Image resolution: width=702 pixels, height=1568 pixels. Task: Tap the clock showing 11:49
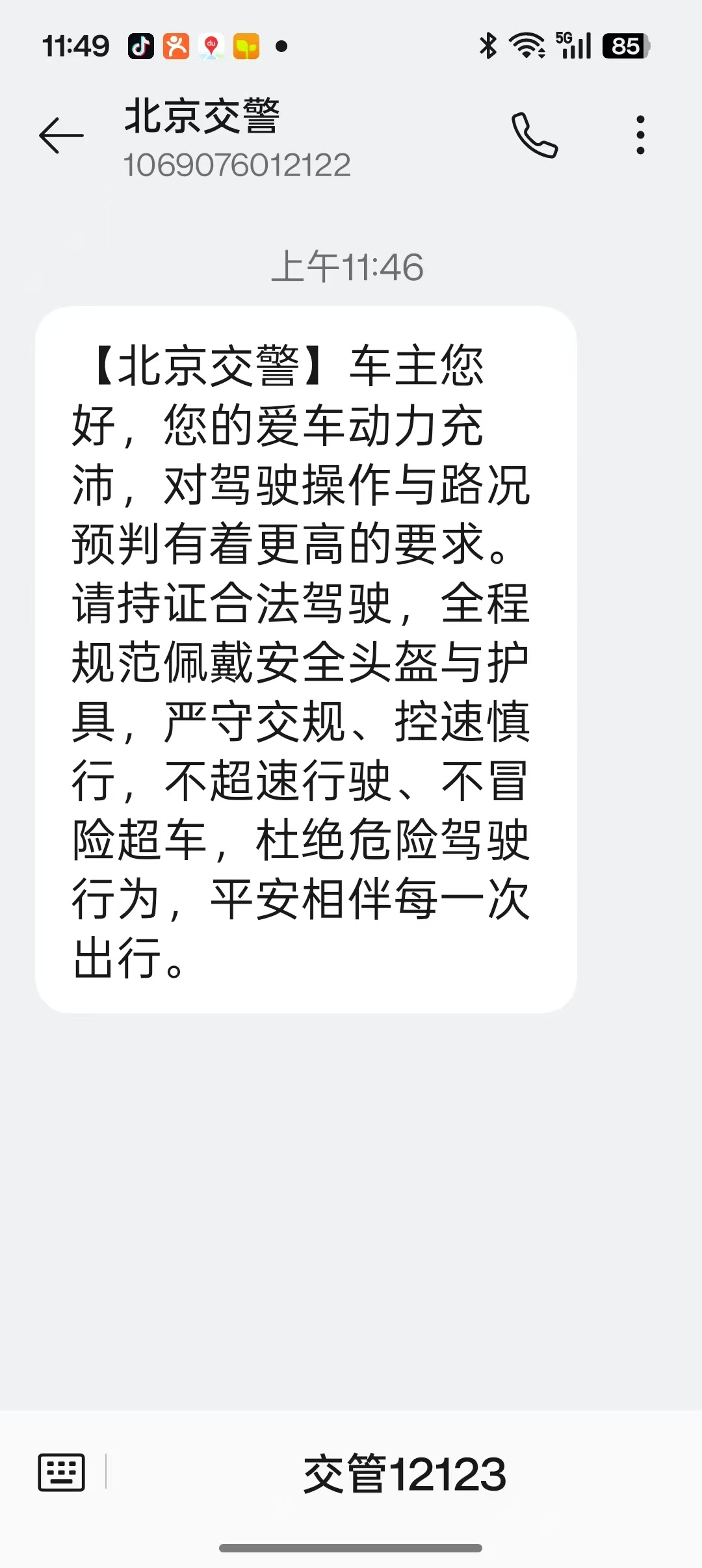(77, 47)
